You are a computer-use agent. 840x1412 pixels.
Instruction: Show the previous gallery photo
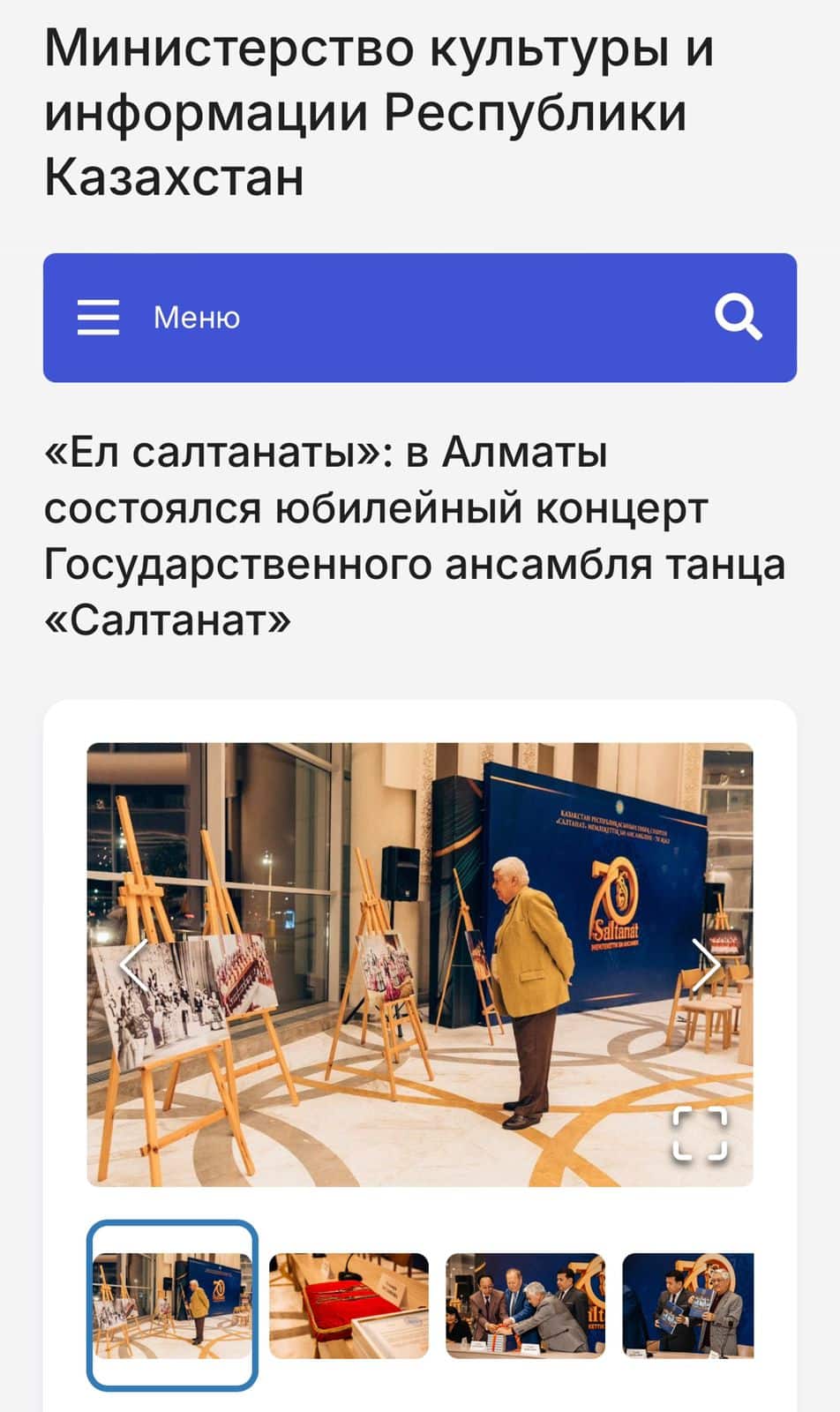(134, 965)
